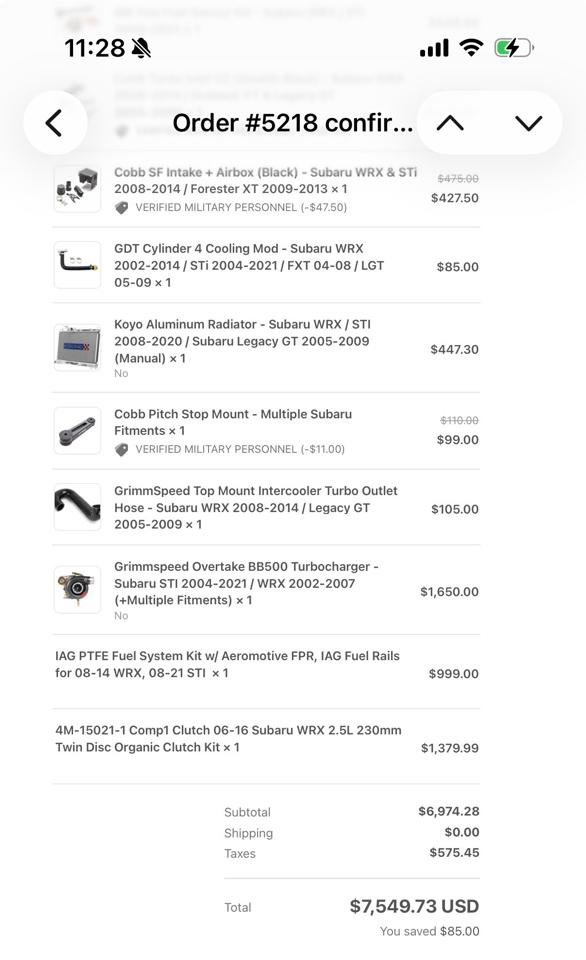Go back to the mailbox list
586x960 pixels.
[55, 123]
